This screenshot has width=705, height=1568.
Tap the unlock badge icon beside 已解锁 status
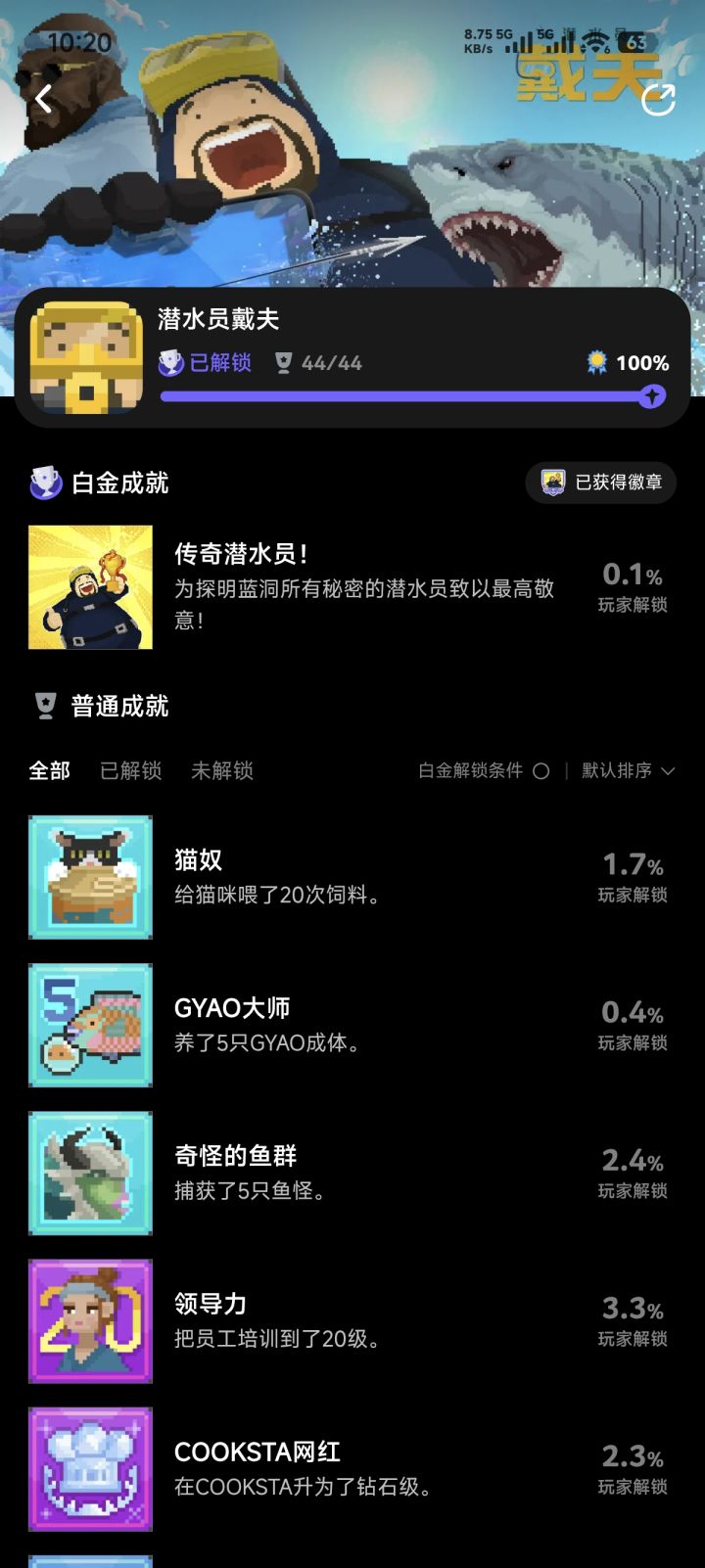(x=171, y=363)
